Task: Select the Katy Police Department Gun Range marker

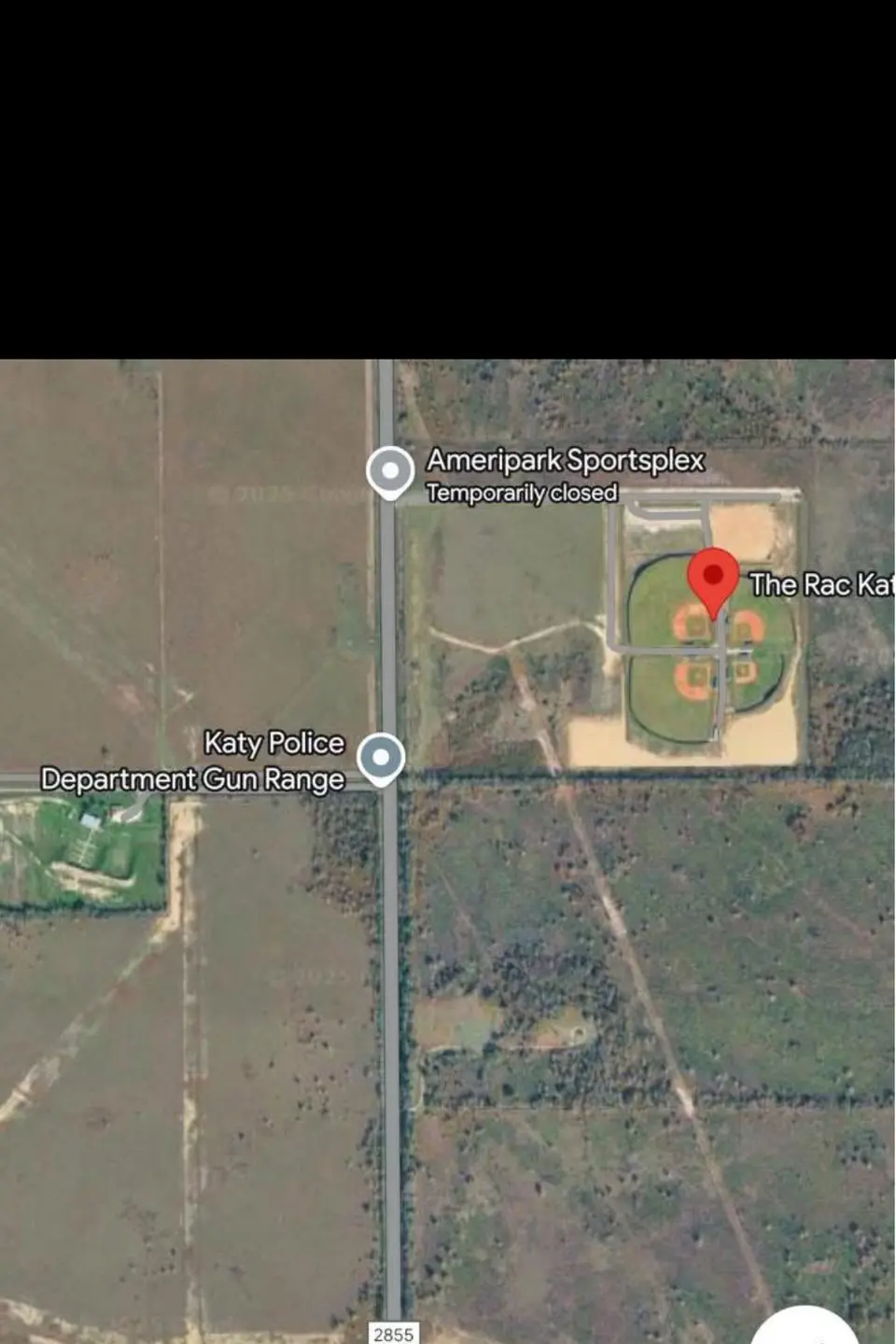Action: click(381, 757)
